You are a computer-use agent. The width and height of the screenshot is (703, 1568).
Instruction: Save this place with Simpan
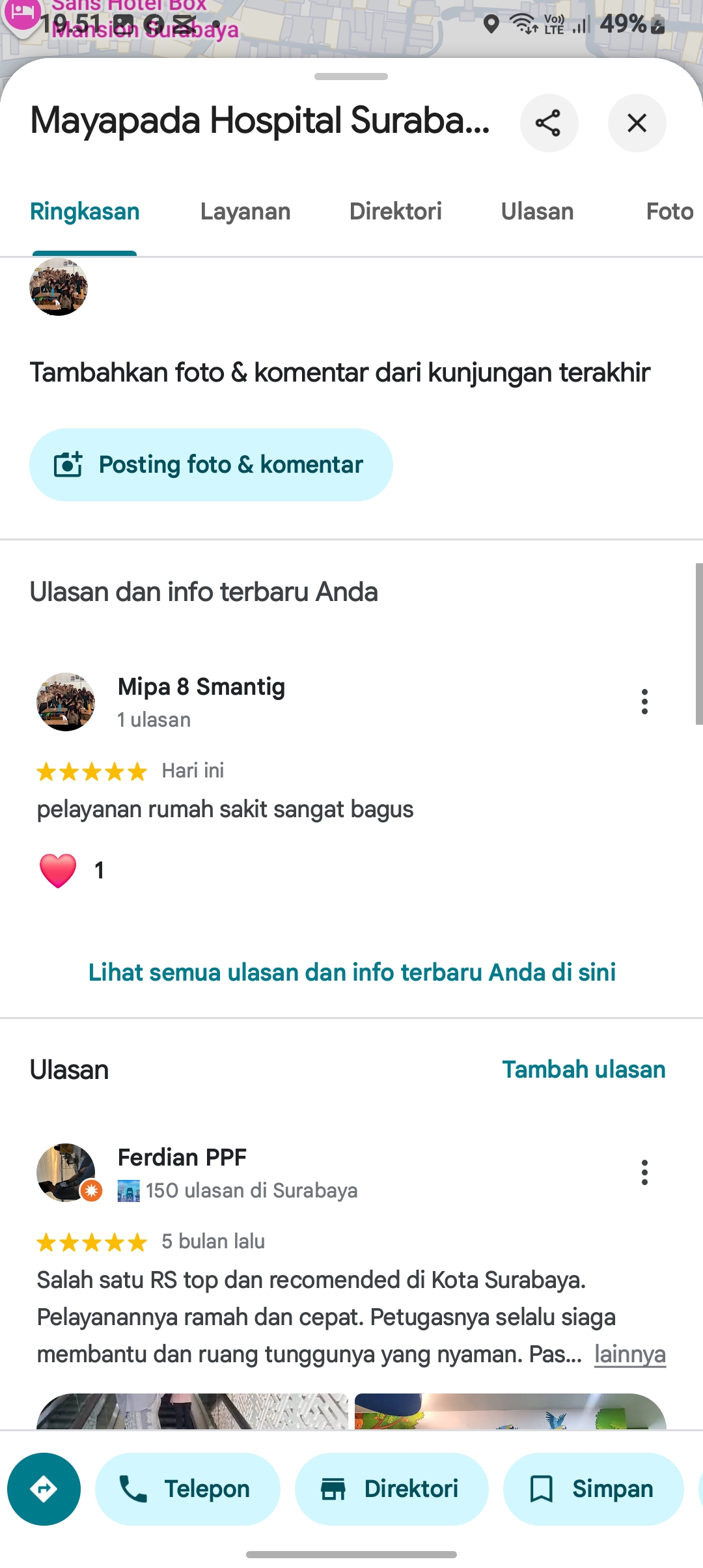coord(593,1489)
